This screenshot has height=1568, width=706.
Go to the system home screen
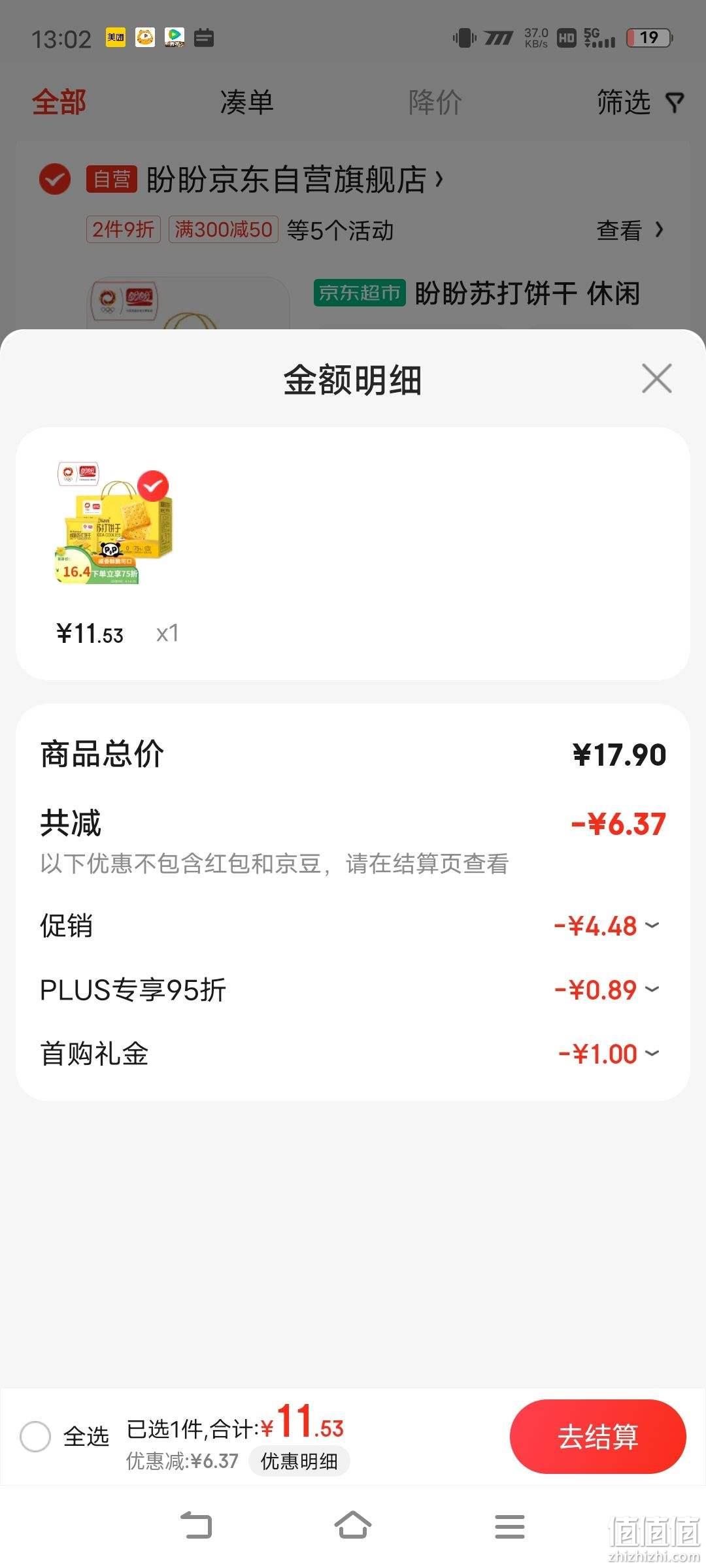pos(353,1526)
